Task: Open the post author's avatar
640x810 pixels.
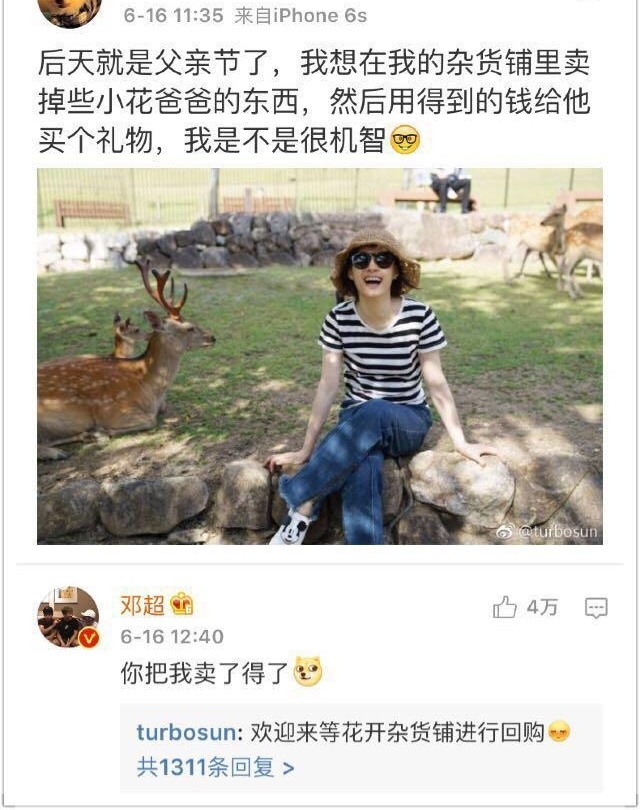Action: point(68,10)
